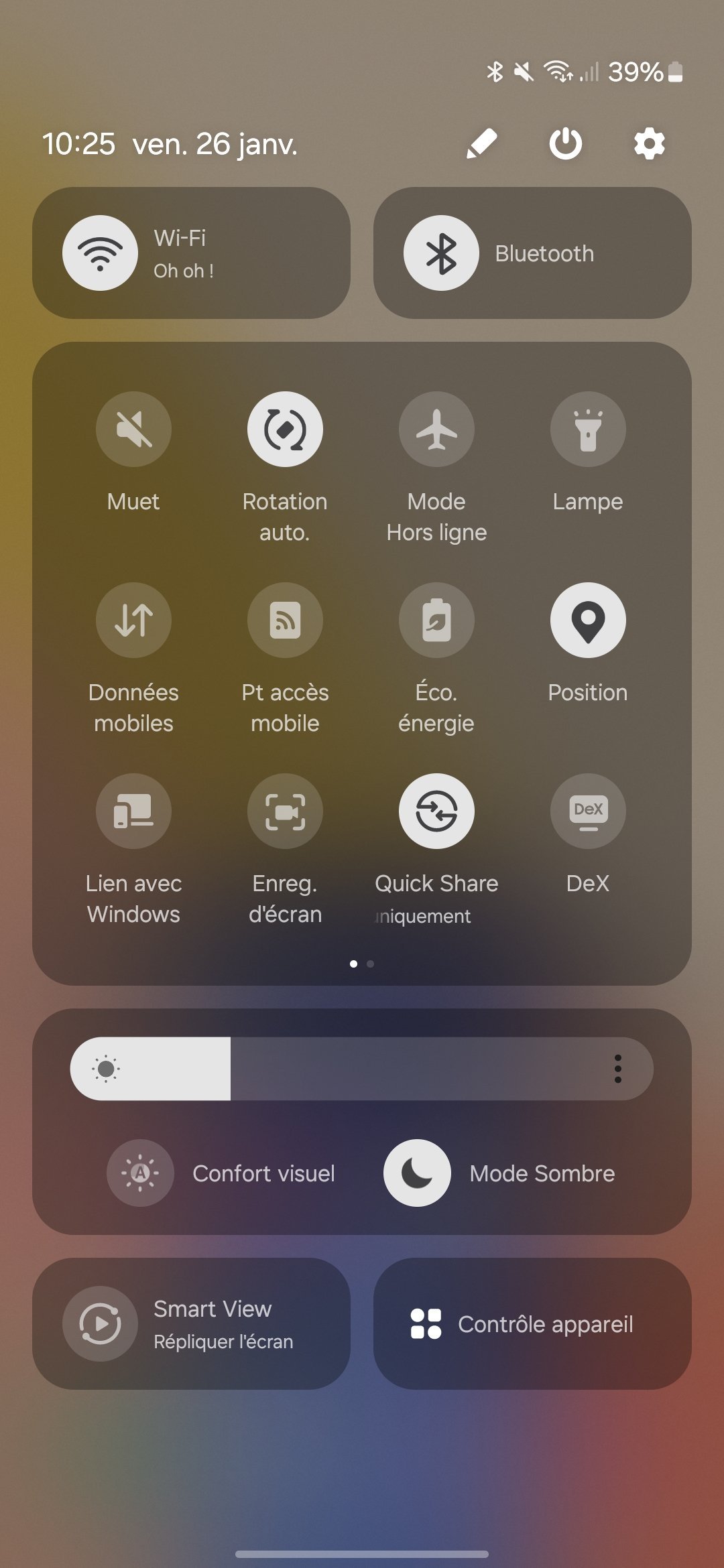Open the quick panel edit pencil
The image size is (724, 1568).
[481, 143]
